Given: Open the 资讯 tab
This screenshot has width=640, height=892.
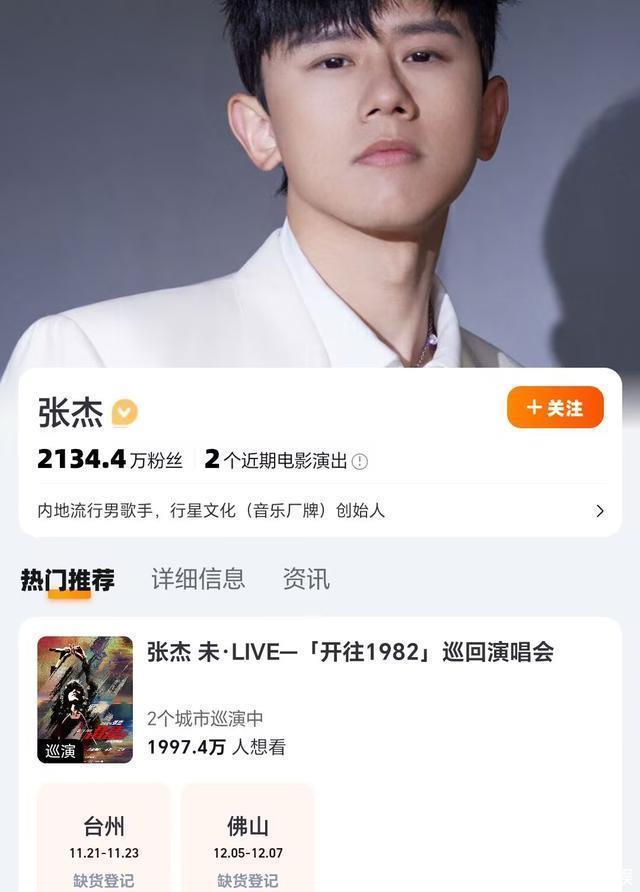Looking at the screenshot, I should click(306, 579).
